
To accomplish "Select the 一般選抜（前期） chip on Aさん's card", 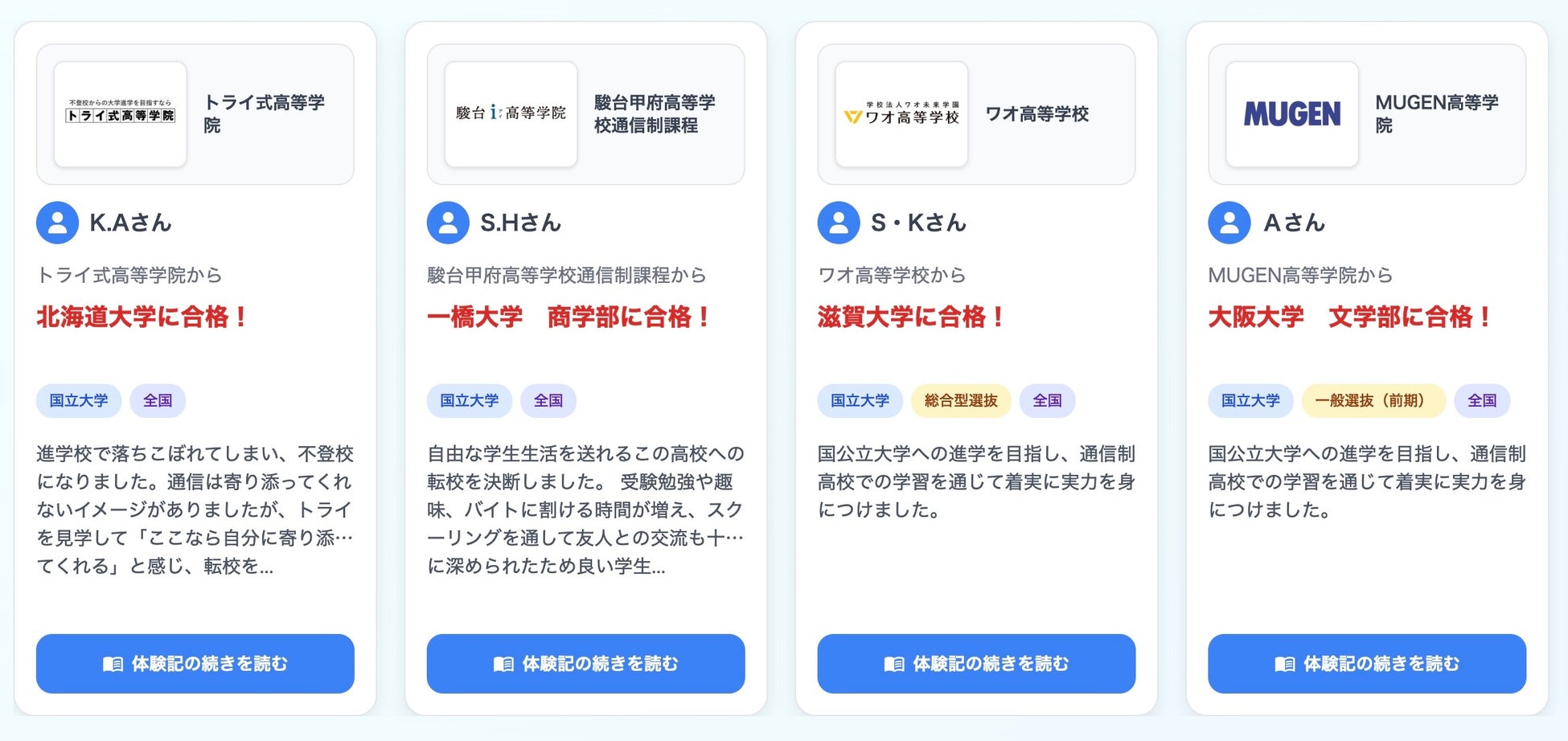I will (x=1373, y=400).
